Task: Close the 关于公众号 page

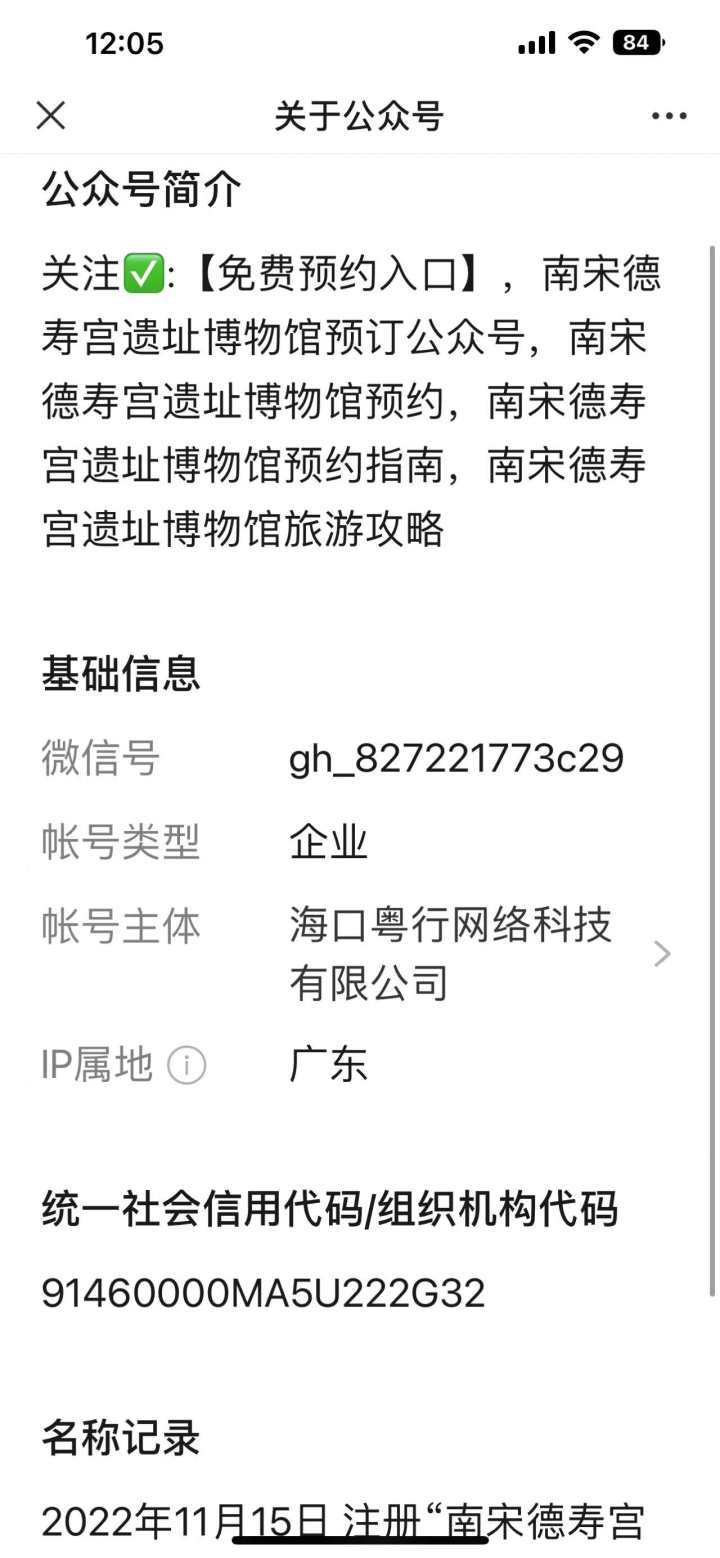Action: 51,116
